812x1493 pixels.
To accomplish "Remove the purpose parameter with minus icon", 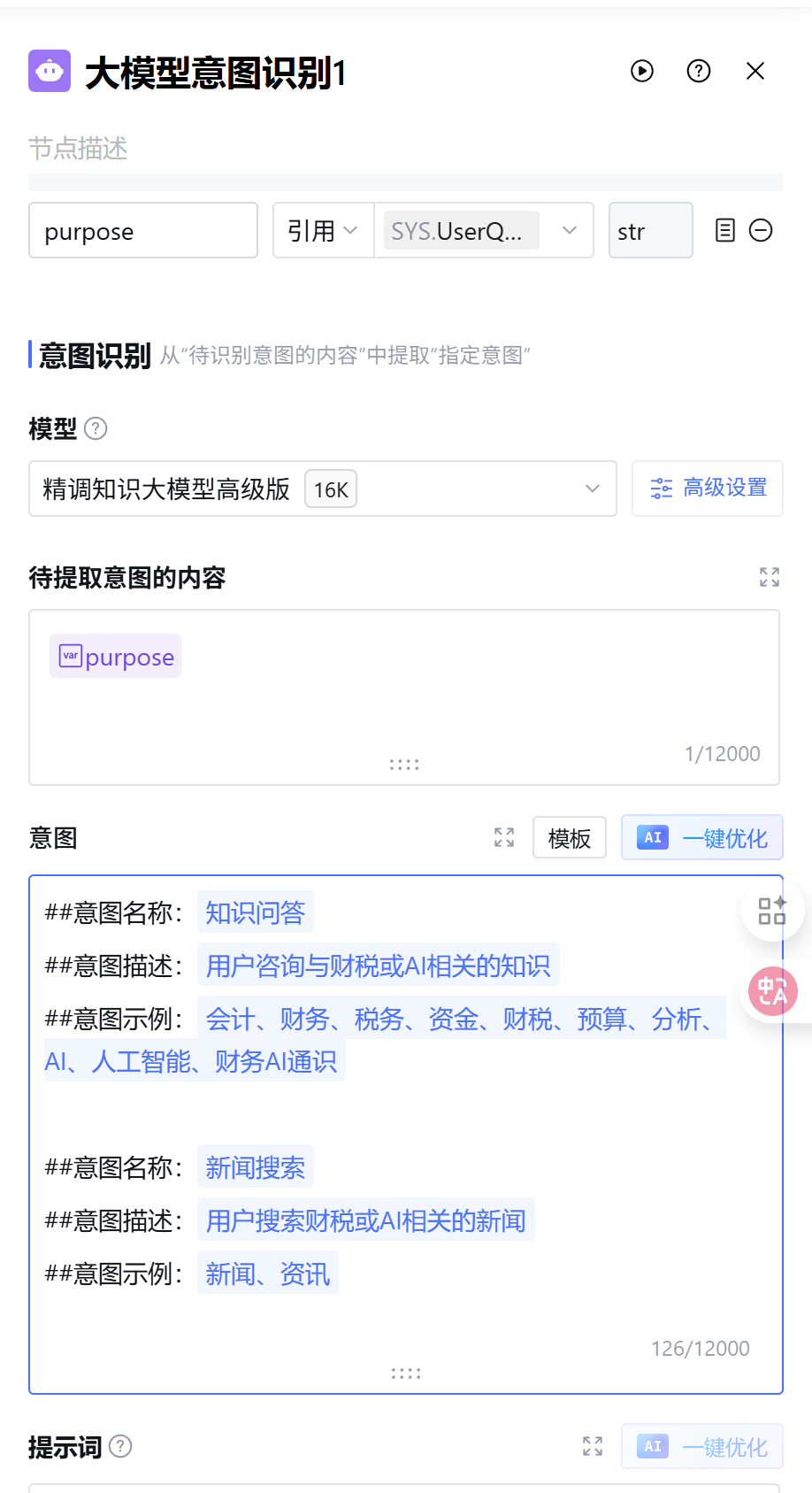I will coord(761,231).
